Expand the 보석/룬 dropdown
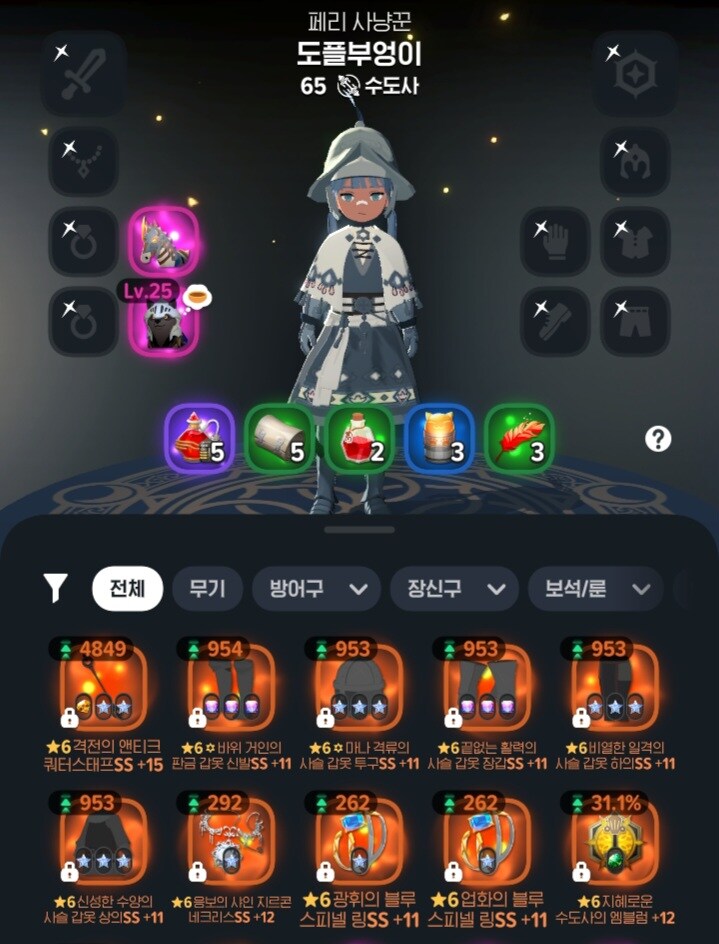Screen dimensions: 719x944 pos(595,589)
